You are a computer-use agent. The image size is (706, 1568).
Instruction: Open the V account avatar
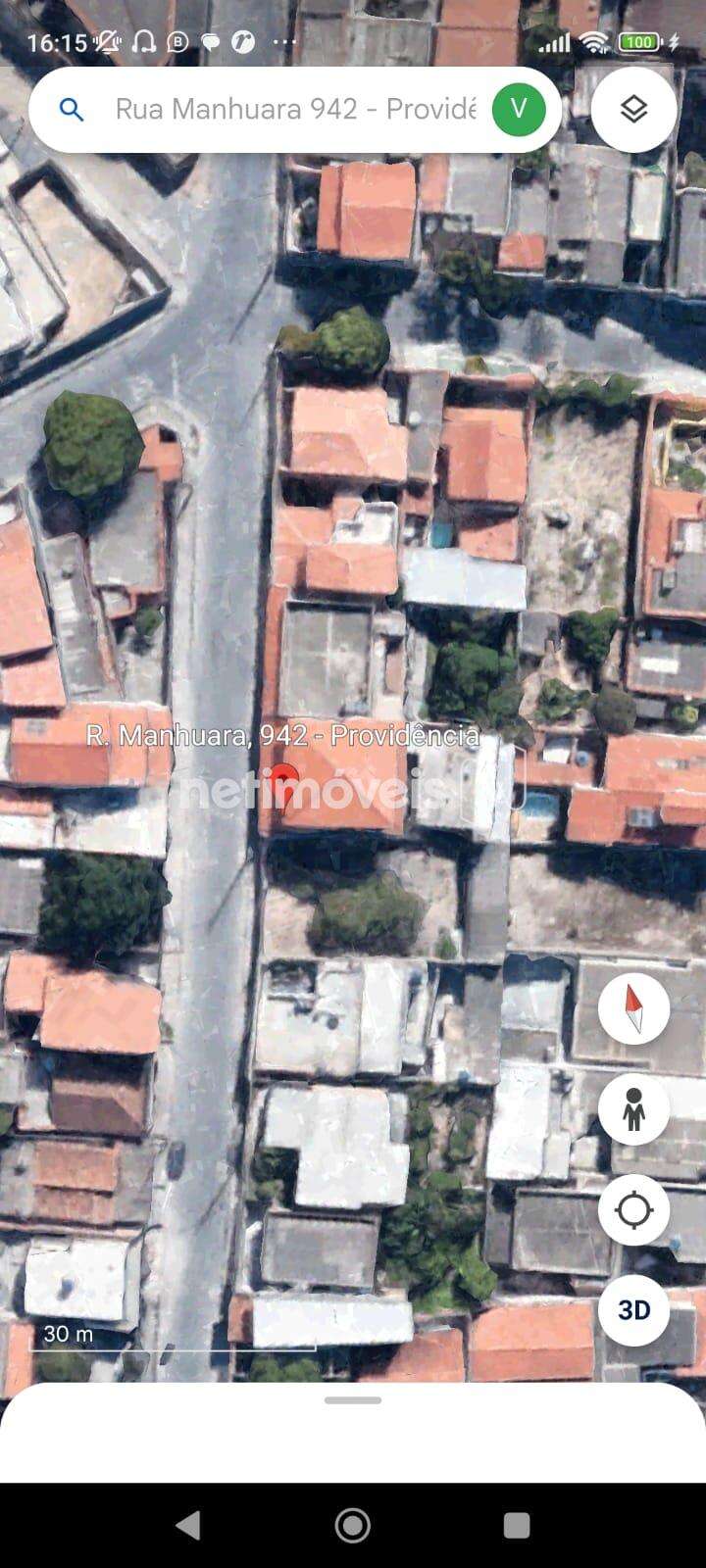click(519, 109)
